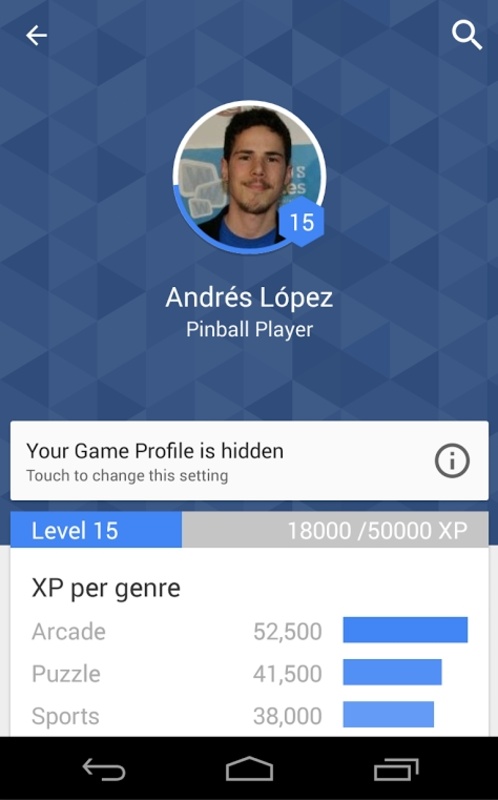Tap the system home button
This screenshot has height=800, width=498.
coord(249,769)
